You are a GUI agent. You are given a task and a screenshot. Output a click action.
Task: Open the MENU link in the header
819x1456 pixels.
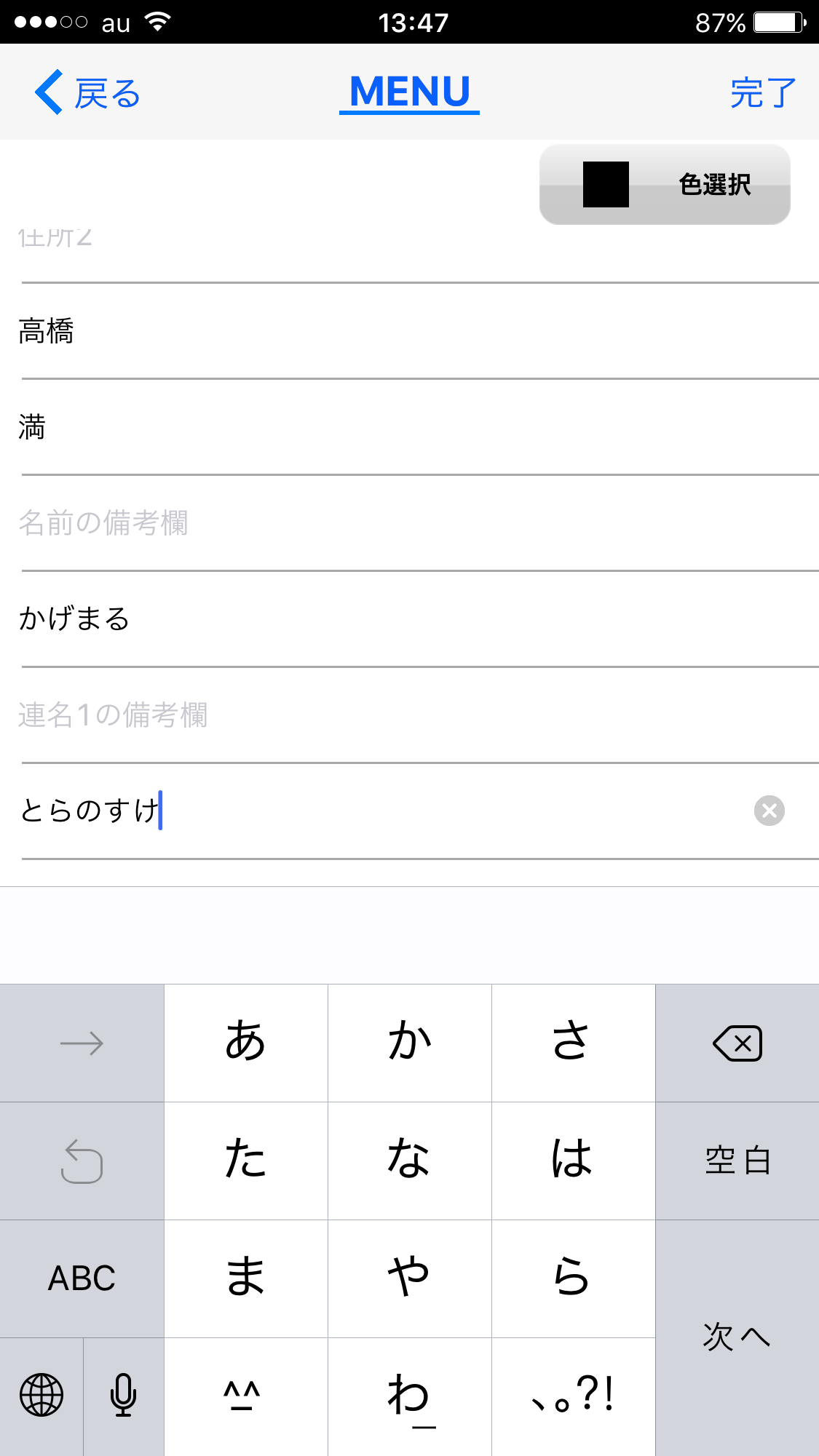click(409, 92)
